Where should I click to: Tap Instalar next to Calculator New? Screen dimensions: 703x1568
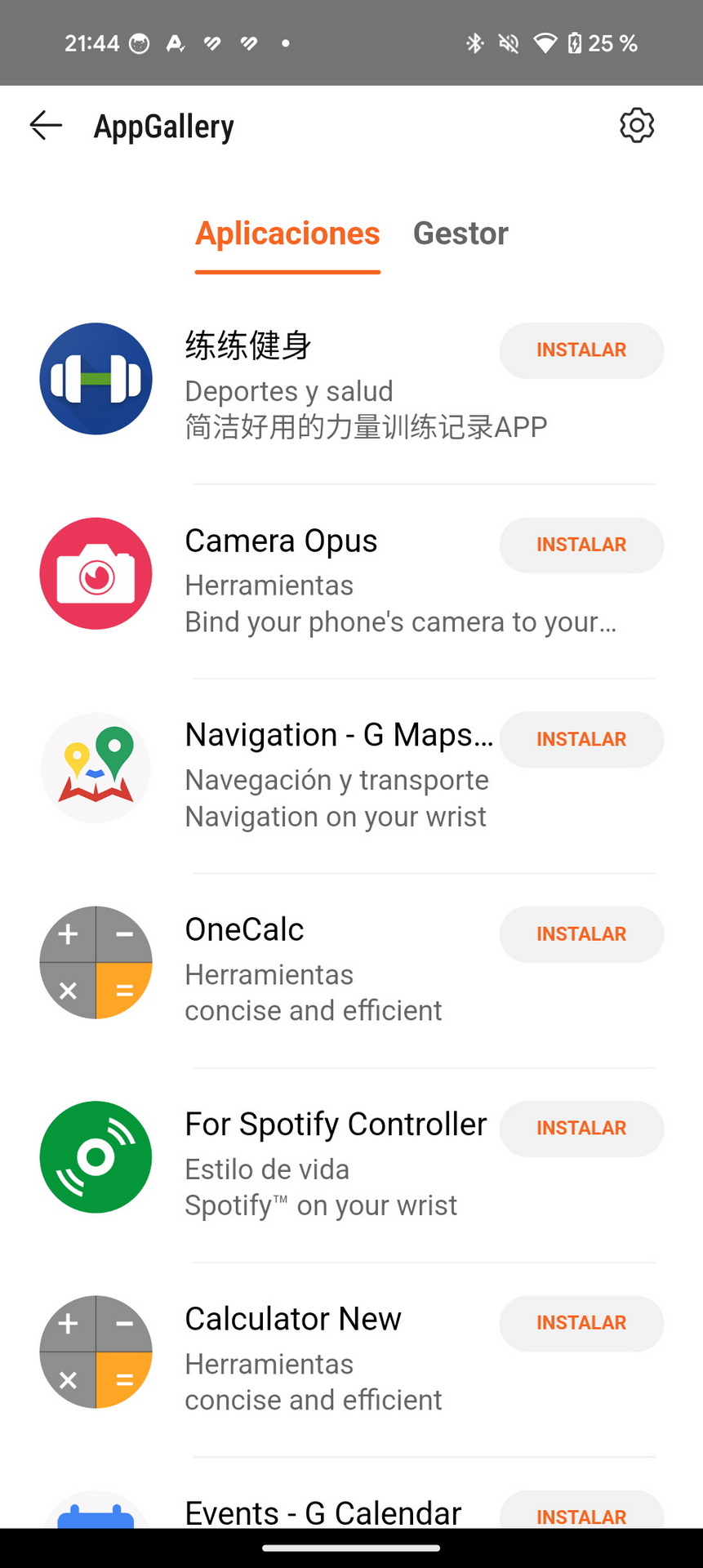pos(581,1323)
